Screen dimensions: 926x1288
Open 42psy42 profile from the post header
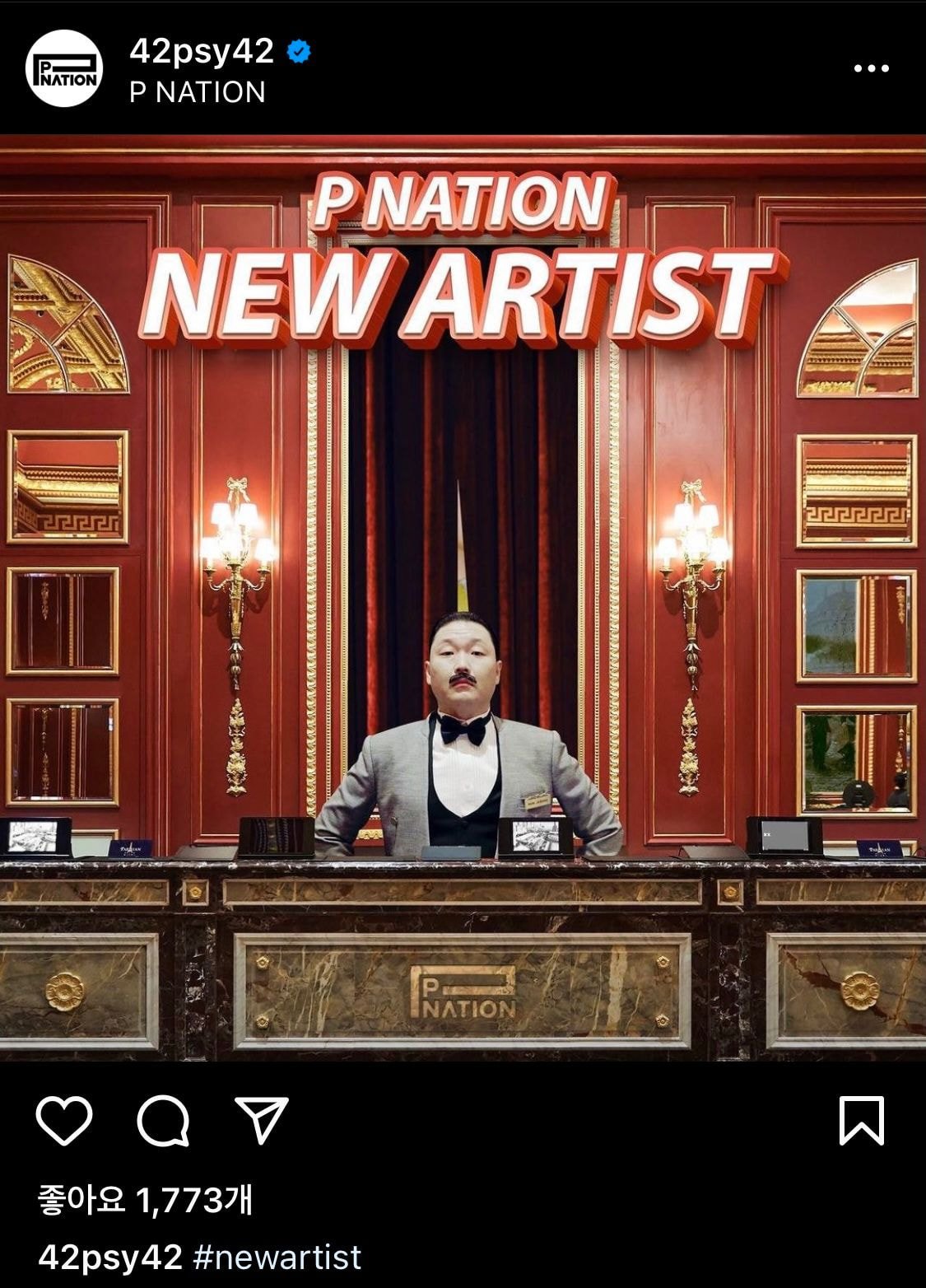click(202, 51)
